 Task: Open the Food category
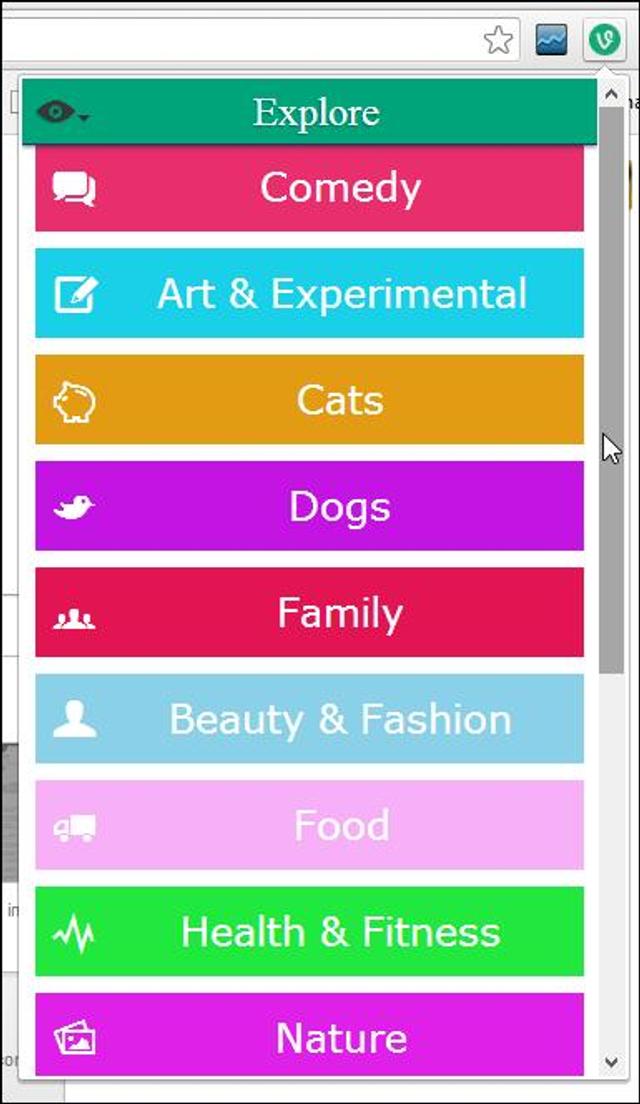(309, 825)
